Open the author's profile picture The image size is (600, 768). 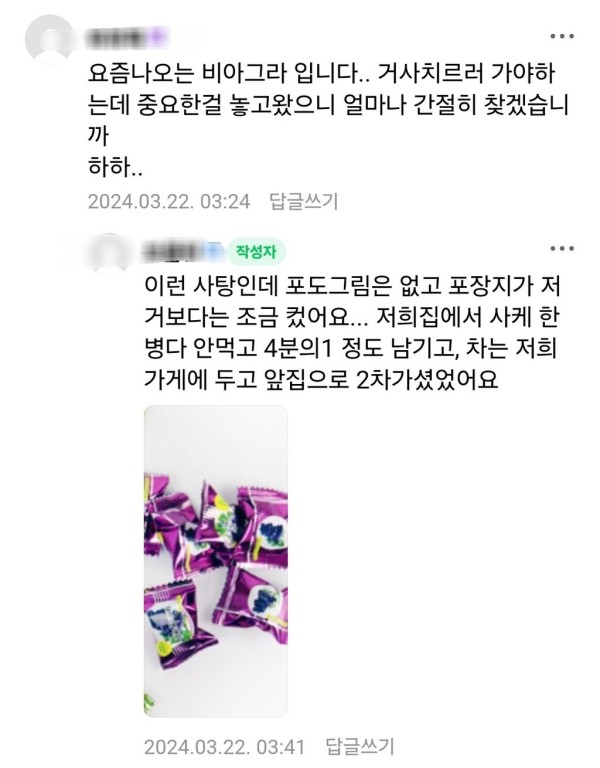(107, 249)
